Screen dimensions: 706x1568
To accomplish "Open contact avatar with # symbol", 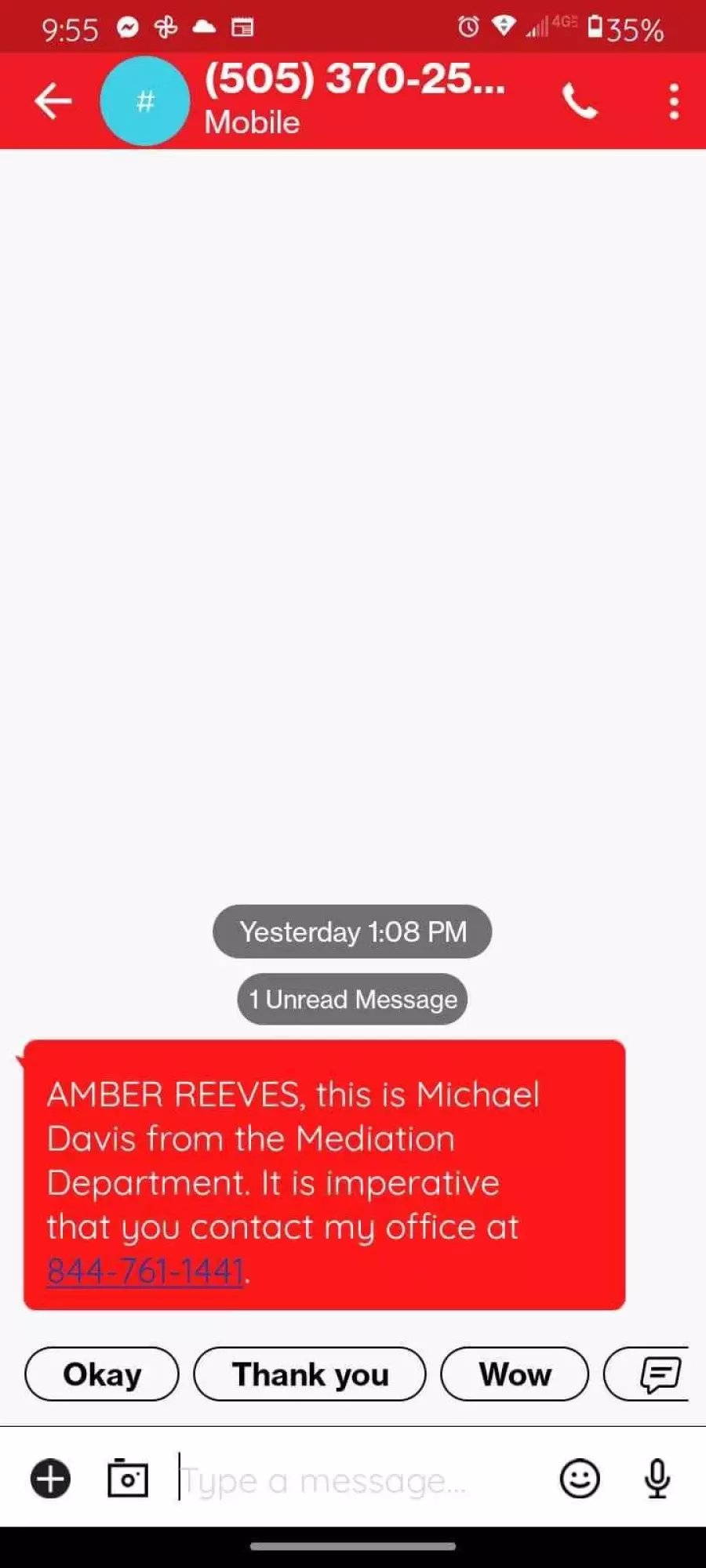I will (145, 101).
